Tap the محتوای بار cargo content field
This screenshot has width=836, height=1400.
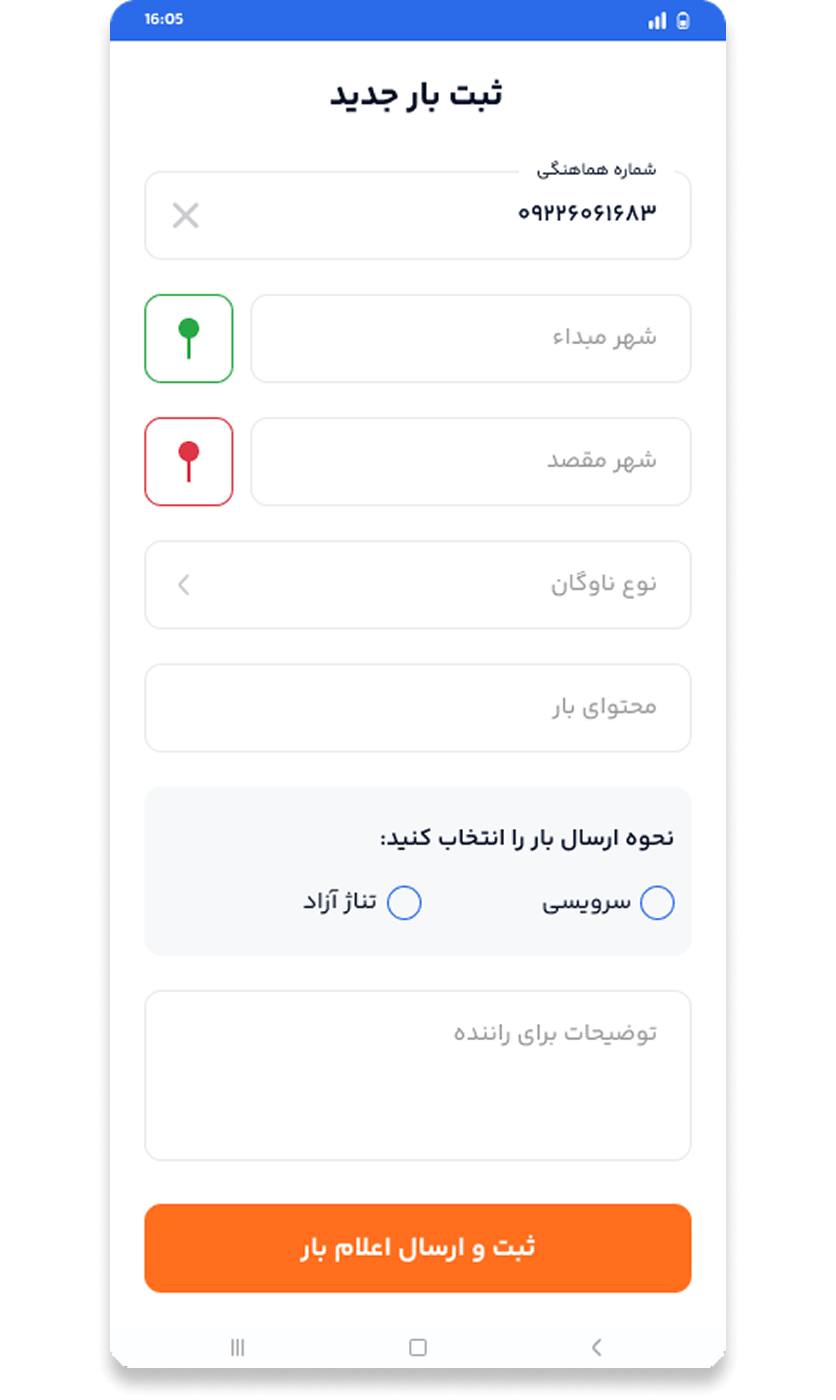(417, 707)
